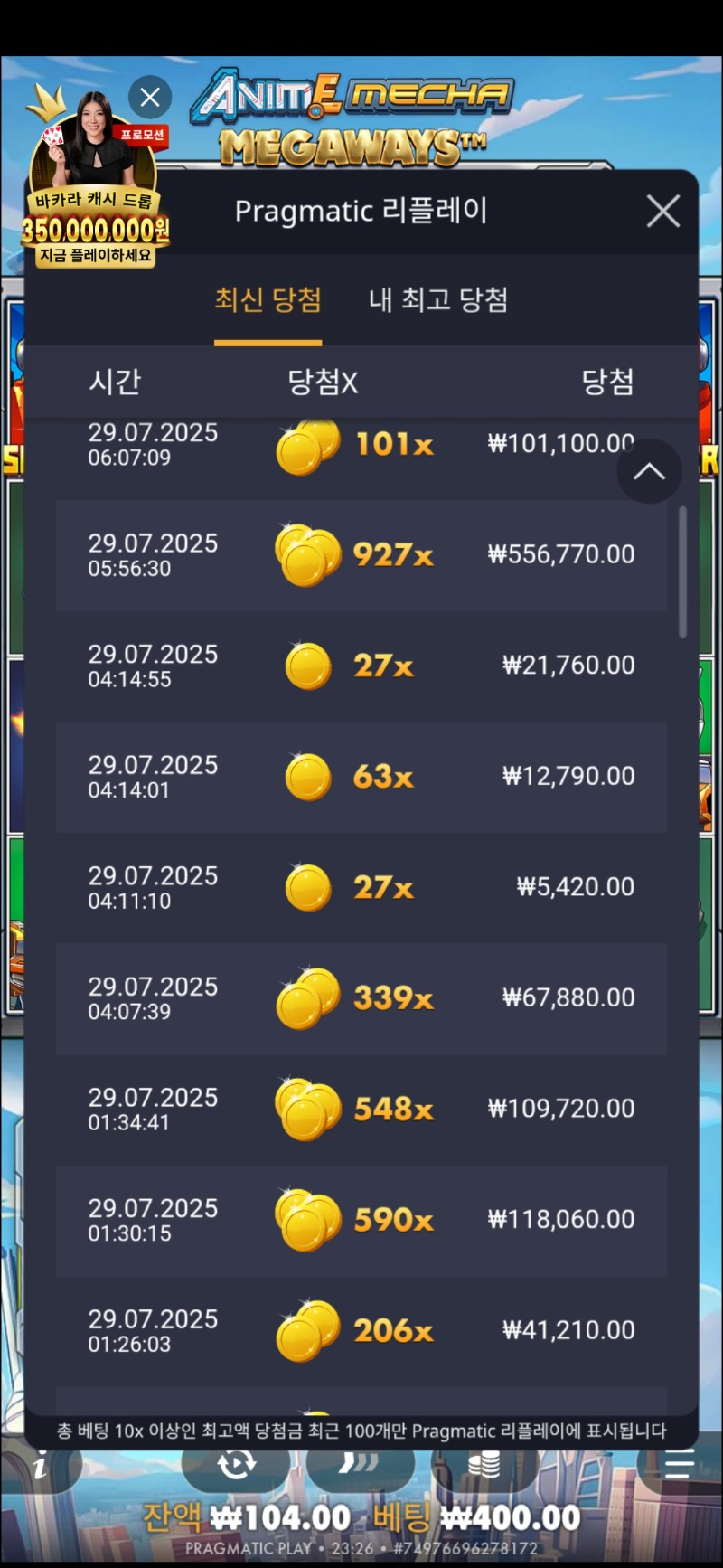Play the 63x win replay

pyautogui.click(x=361, y=777)
